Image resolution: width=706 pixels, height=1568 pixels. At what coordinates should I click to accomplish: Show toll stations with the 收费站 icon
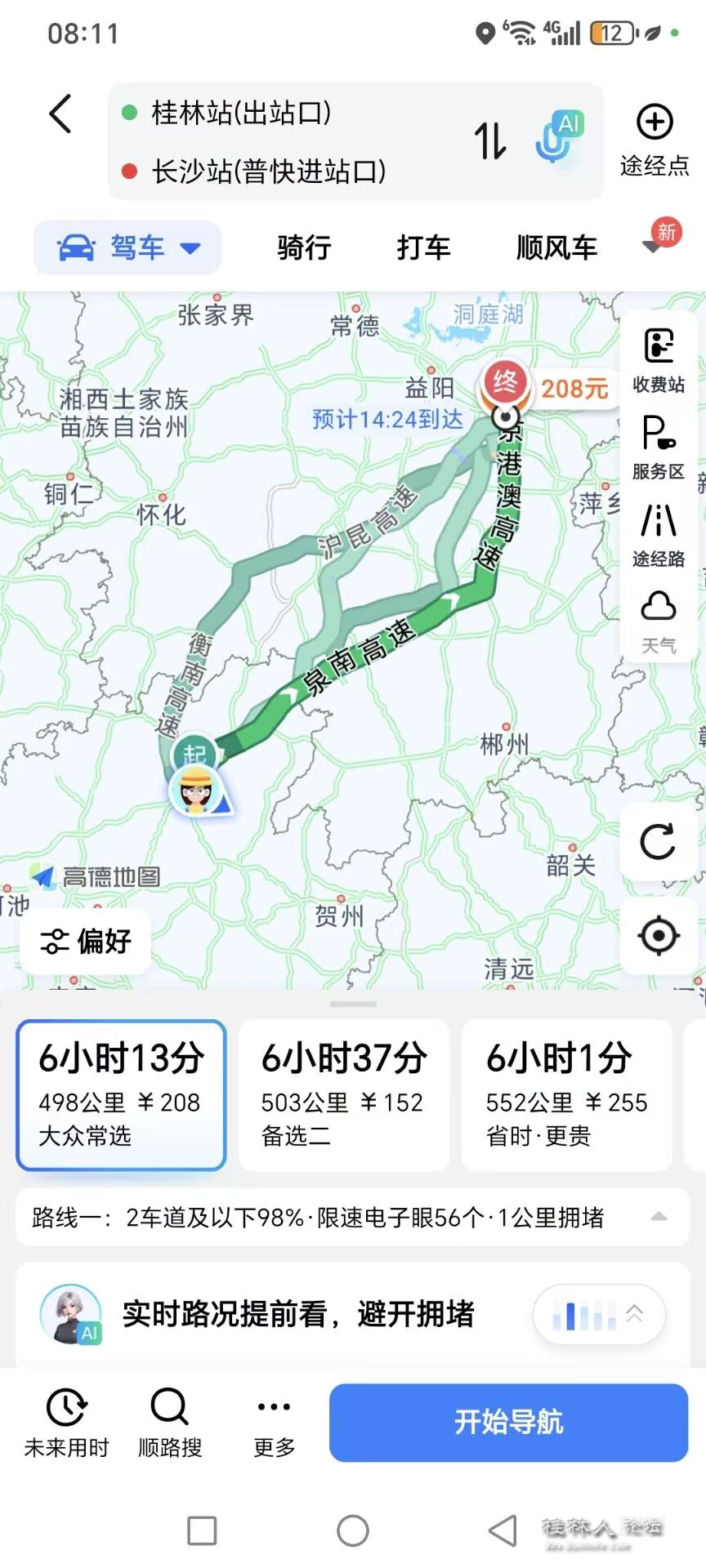click(x=659, y=355)
